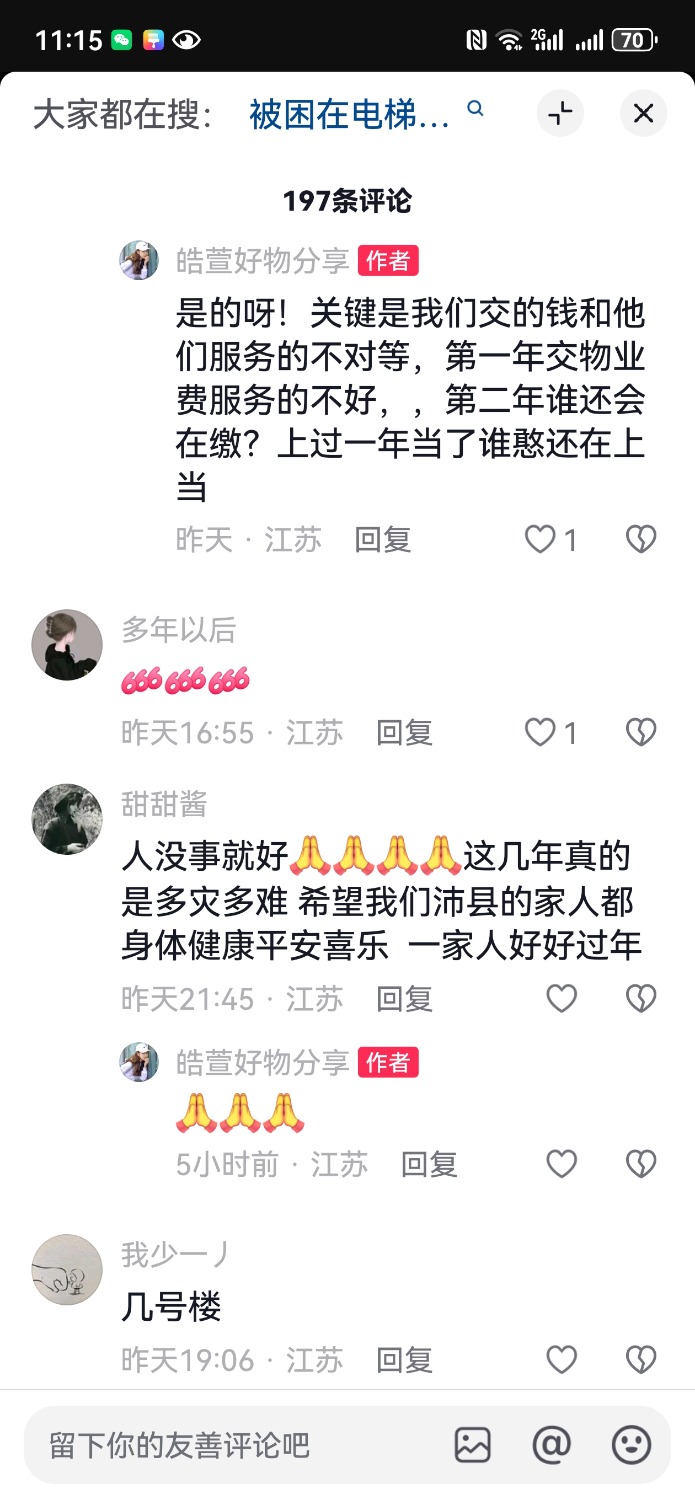Reply to 甜甜酱's comment
The image size is (695, 1500).
click(404, 998)
